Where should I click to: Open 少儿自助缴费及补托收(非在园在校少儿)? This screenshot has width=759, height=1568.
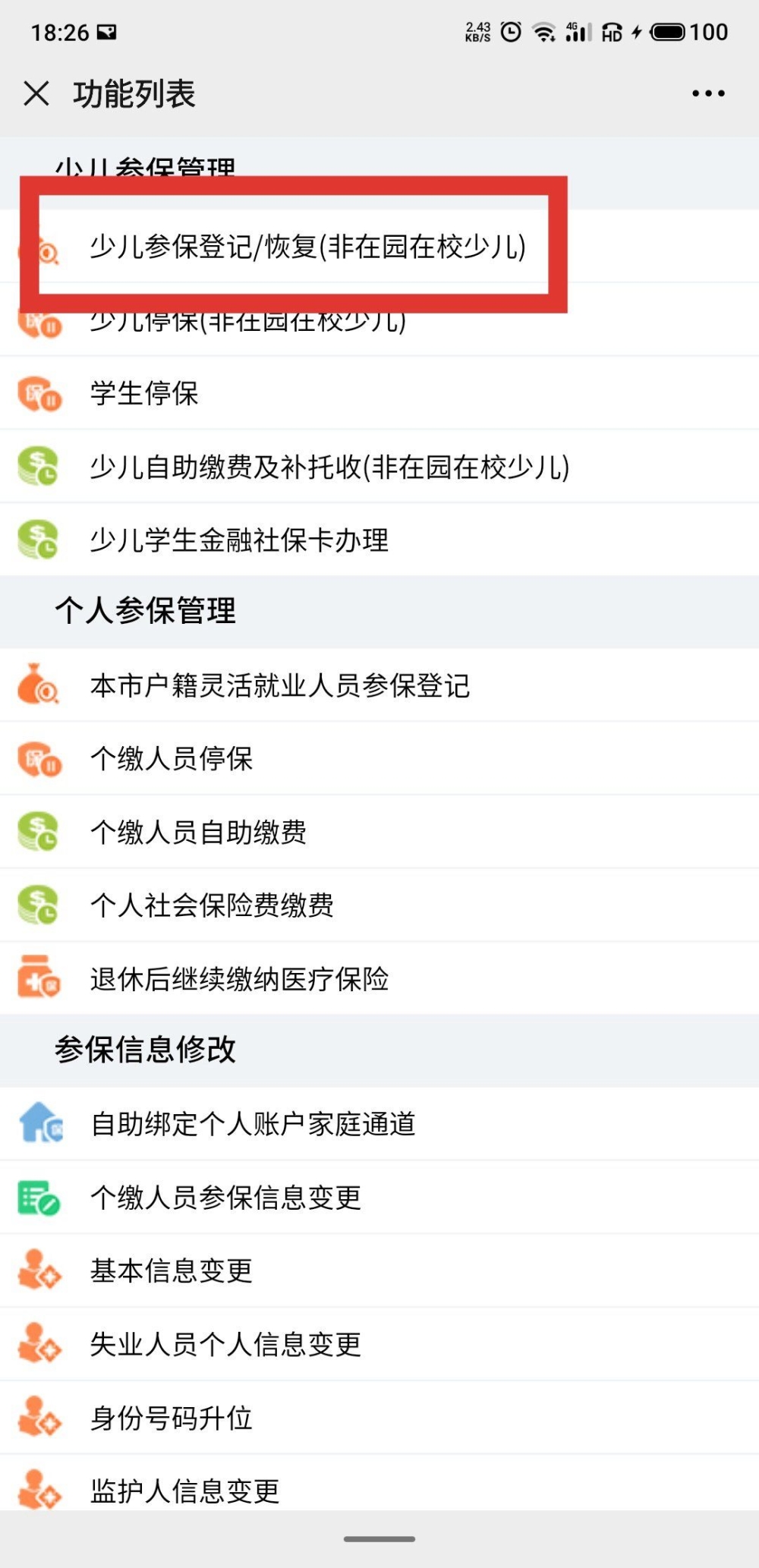point(379,466)
